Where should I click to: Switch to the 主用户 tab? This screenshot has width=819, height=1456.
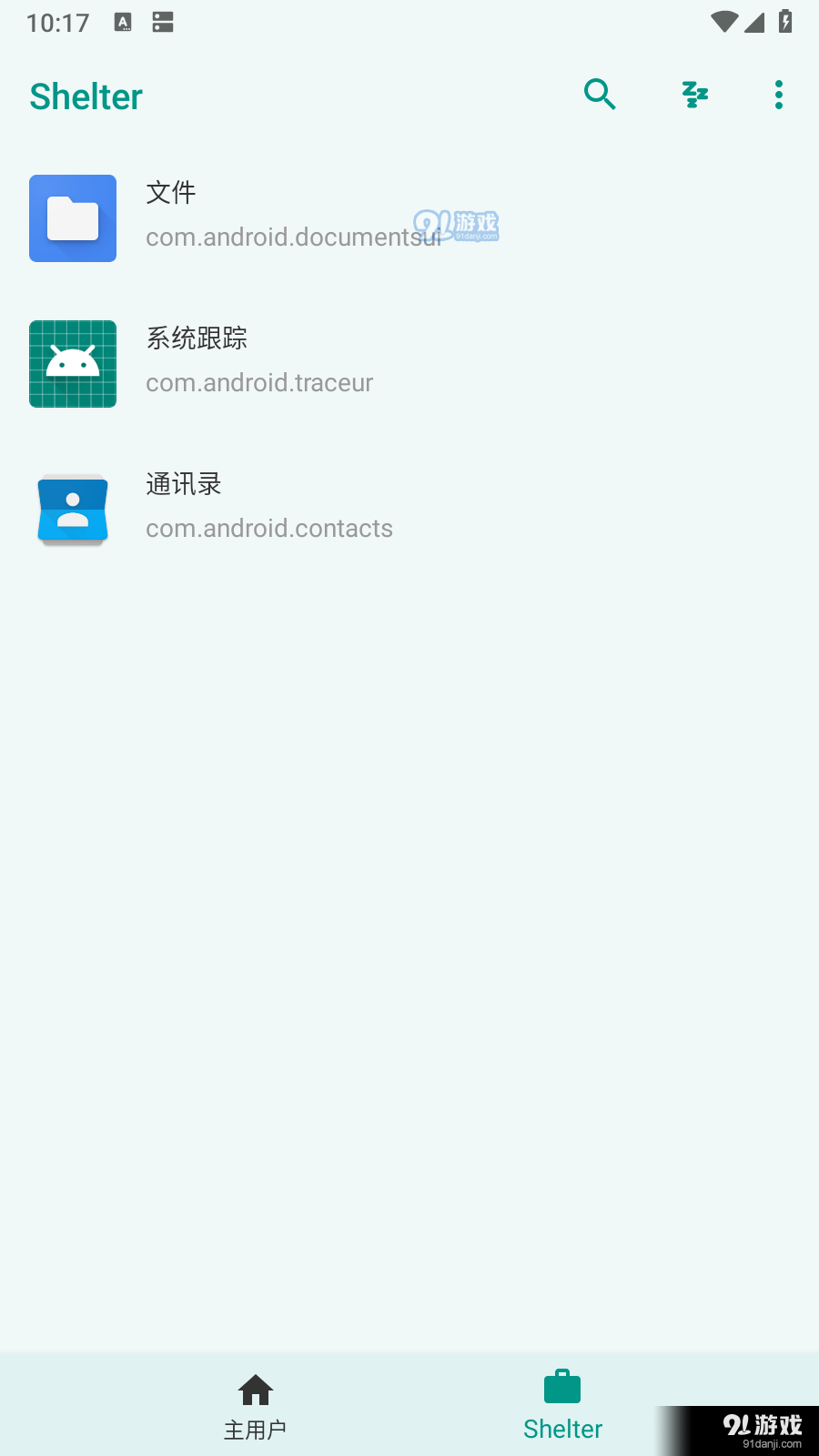(x=255, y=1404)
